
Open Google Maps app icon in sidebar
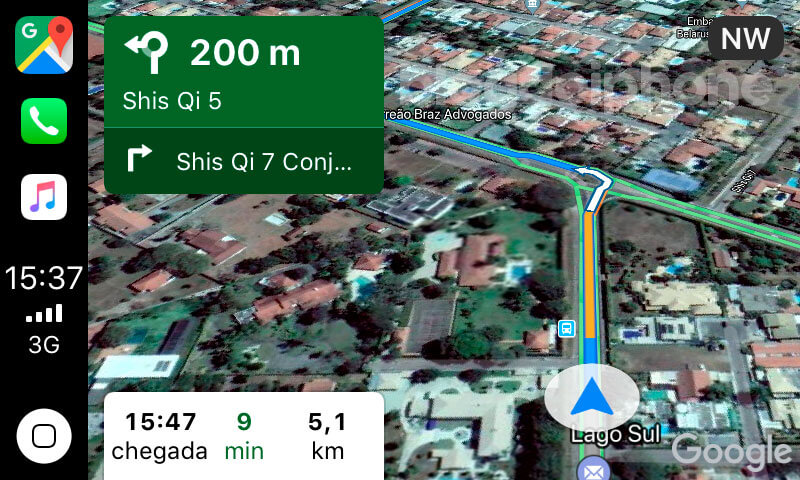point(44,45)
